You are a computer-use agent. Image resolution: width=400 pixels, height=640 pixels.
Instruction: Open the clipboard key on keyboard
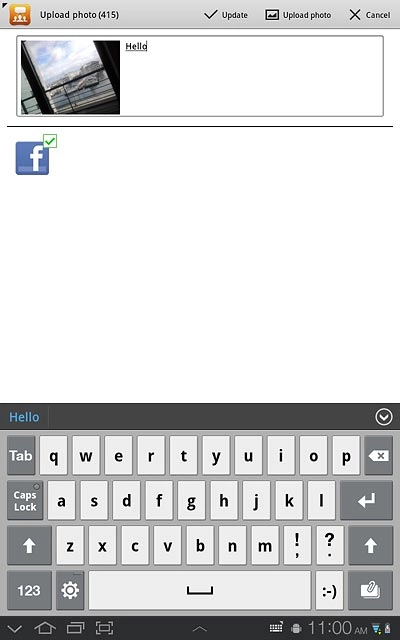pos(370,590)
